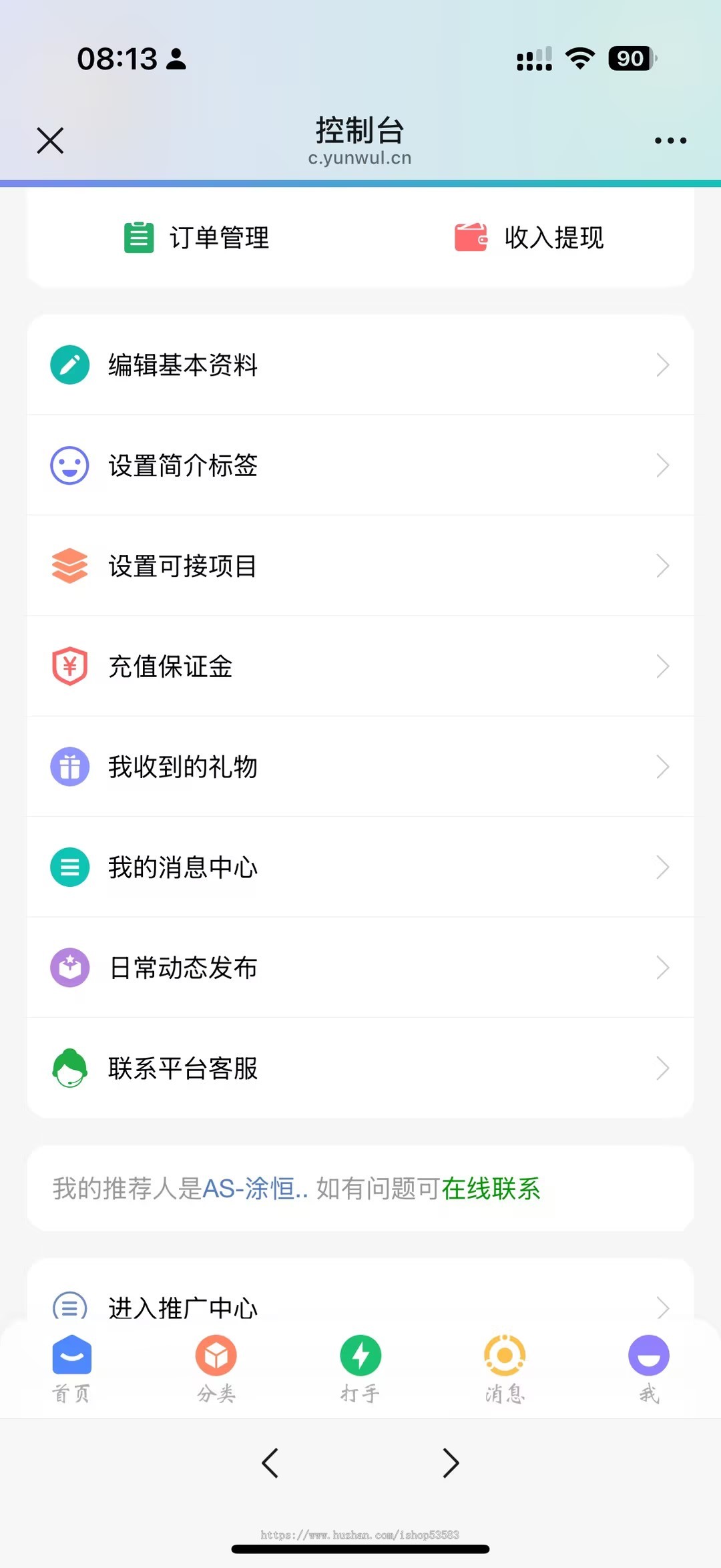This screenshot has width=721, height=1568.
Task: Click the 收入提现 wallet icon
Action: [x=469, y=237]
